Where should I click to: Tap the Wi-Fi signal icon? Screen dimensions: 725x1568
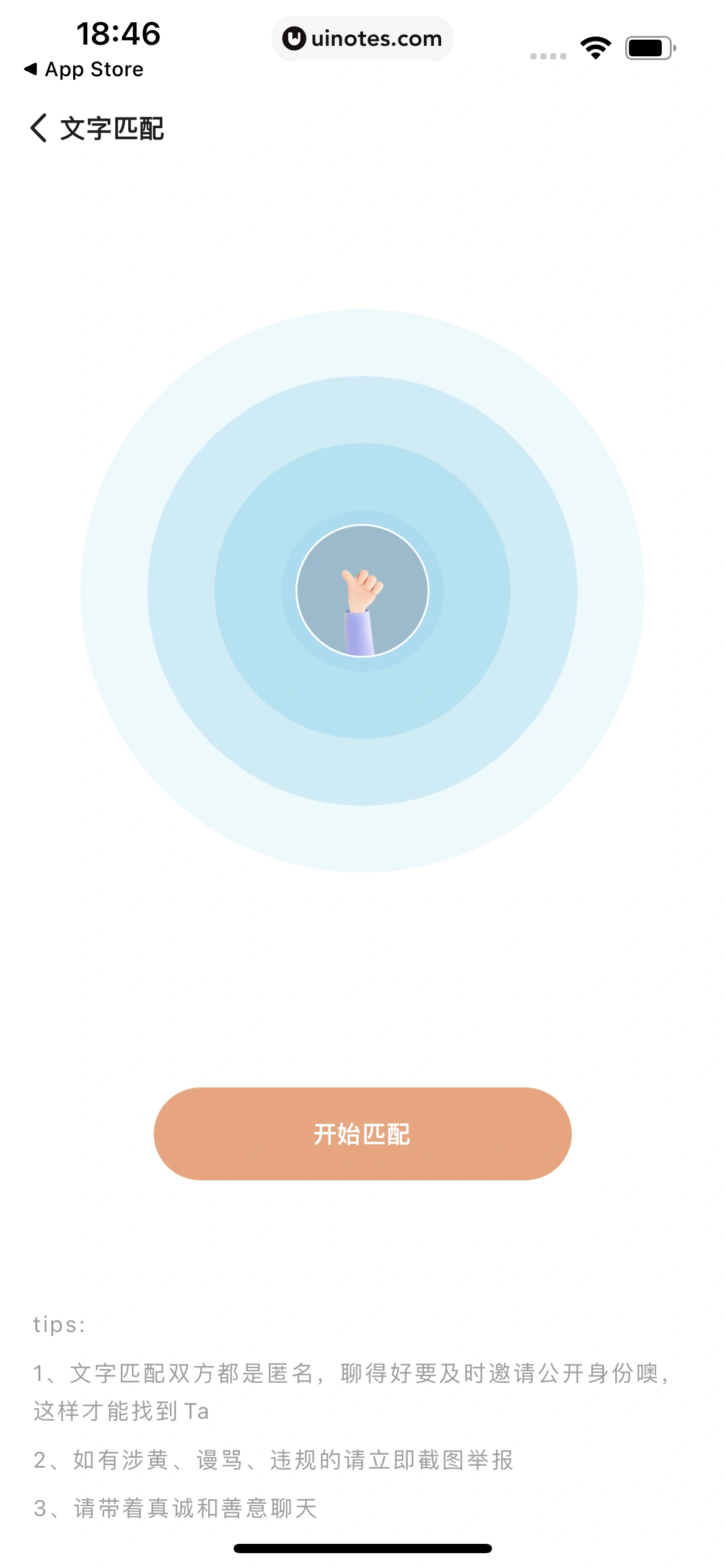click(x=595, y=46)
